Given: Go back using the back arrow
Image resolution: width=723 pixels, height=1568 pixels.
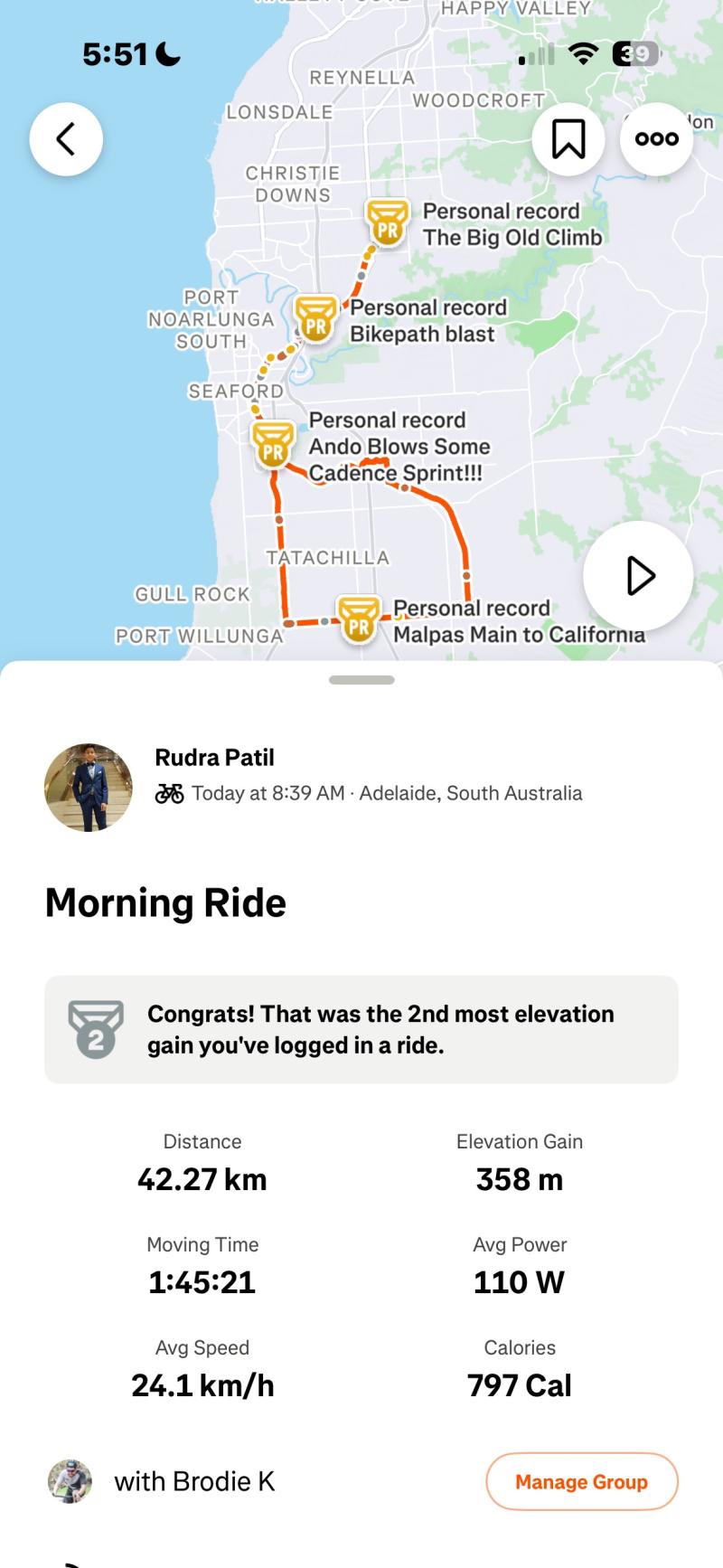Looking at the screenshot, I should (x=66, y=139).
